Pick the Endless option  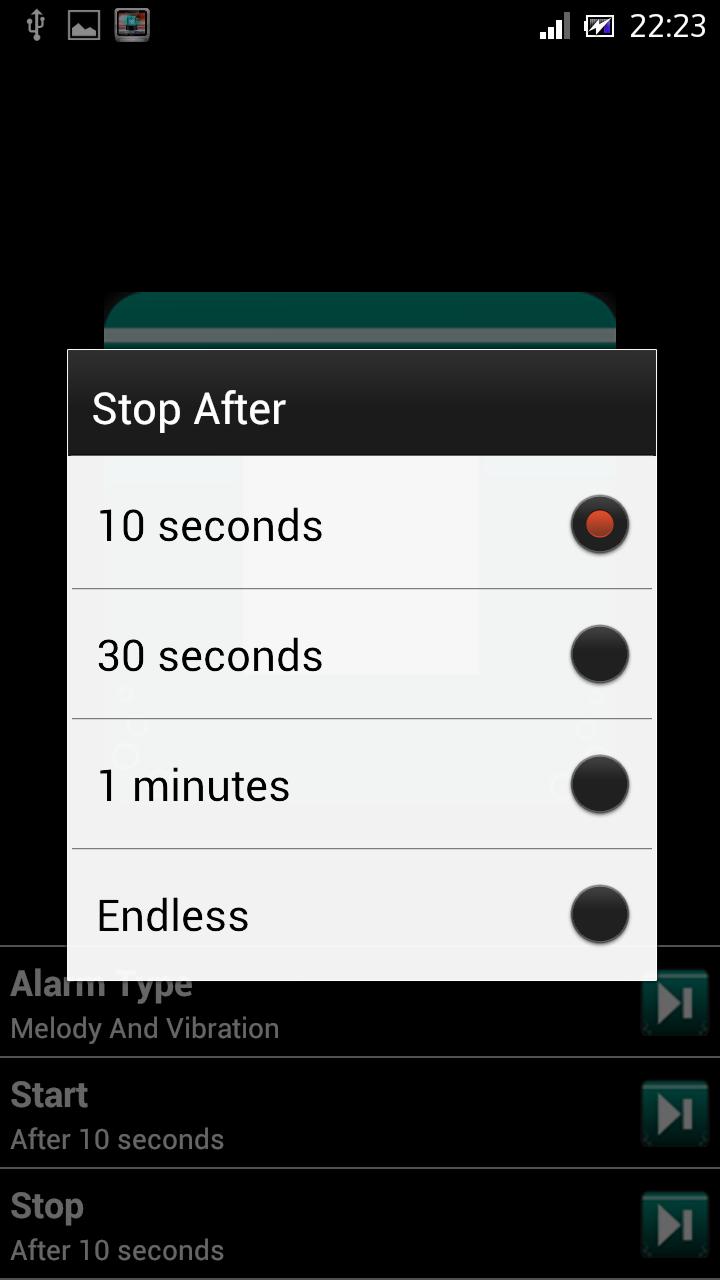(x=360, y=914)
